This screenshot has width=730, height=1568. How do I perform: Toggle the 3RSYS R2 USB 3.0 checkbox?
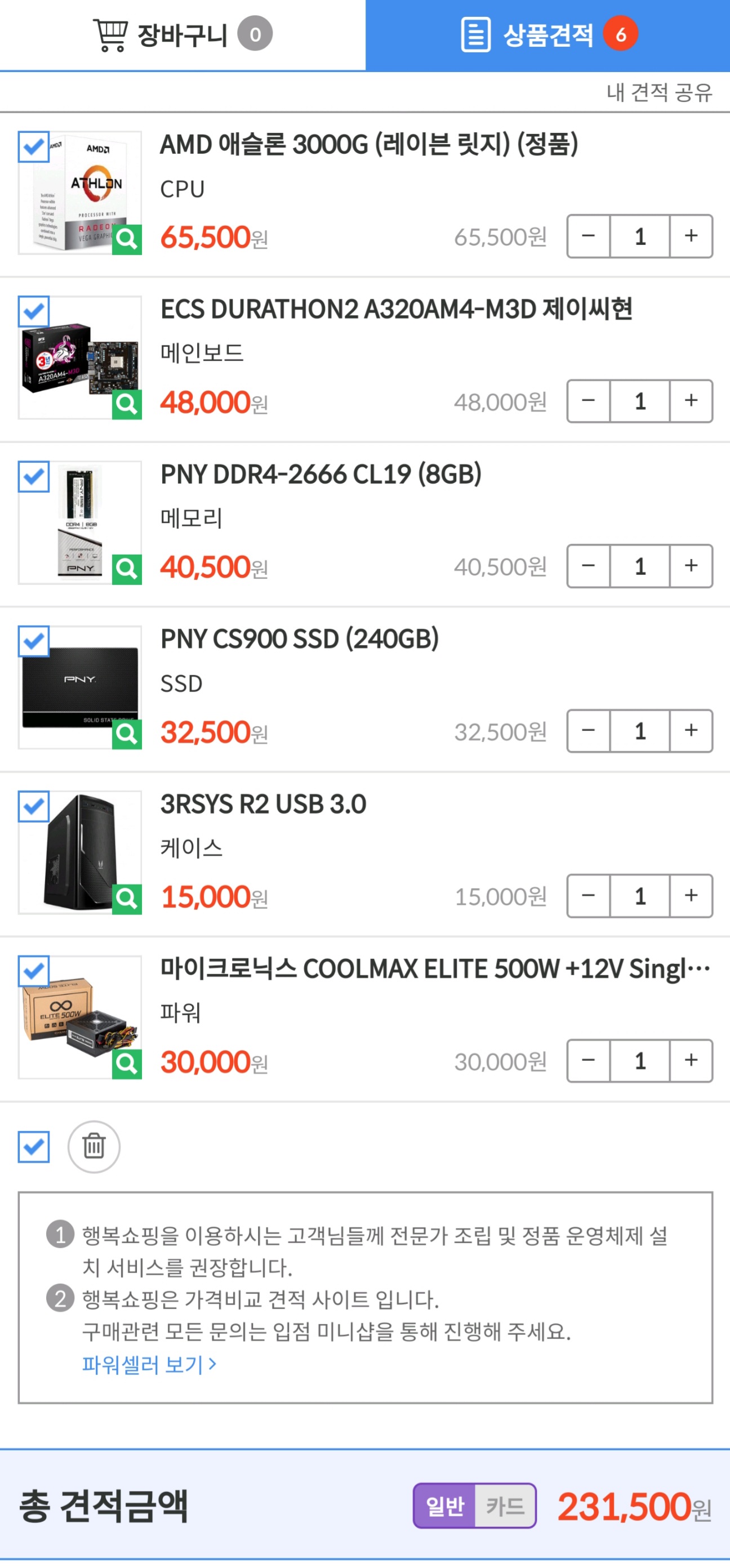click(x=33, y=807)
